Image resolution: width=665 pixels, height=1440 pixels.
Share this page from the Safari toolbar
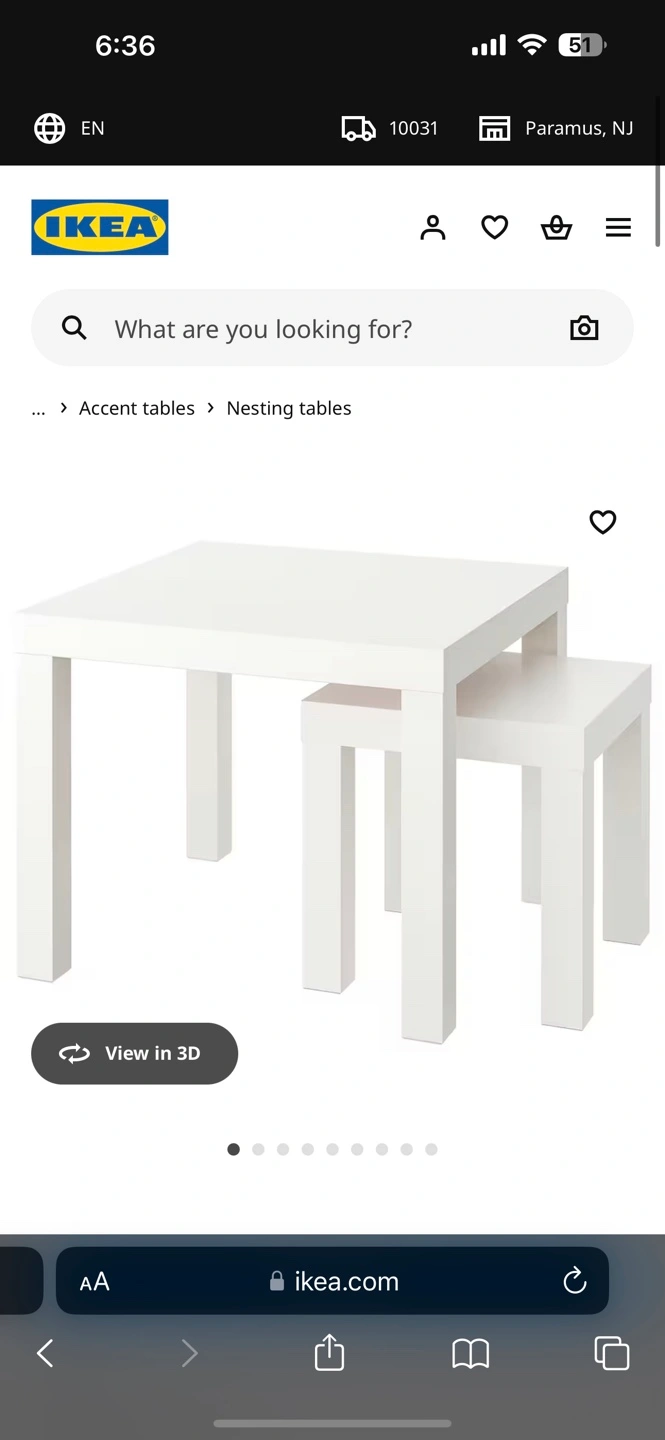(x=329, y=1353)
